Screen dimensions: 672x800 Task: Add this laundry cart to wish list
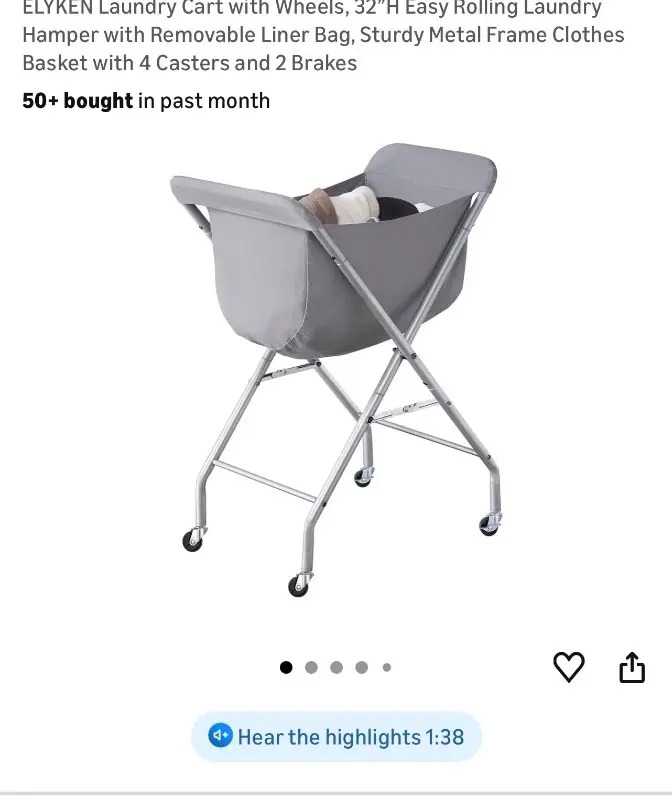569,667
